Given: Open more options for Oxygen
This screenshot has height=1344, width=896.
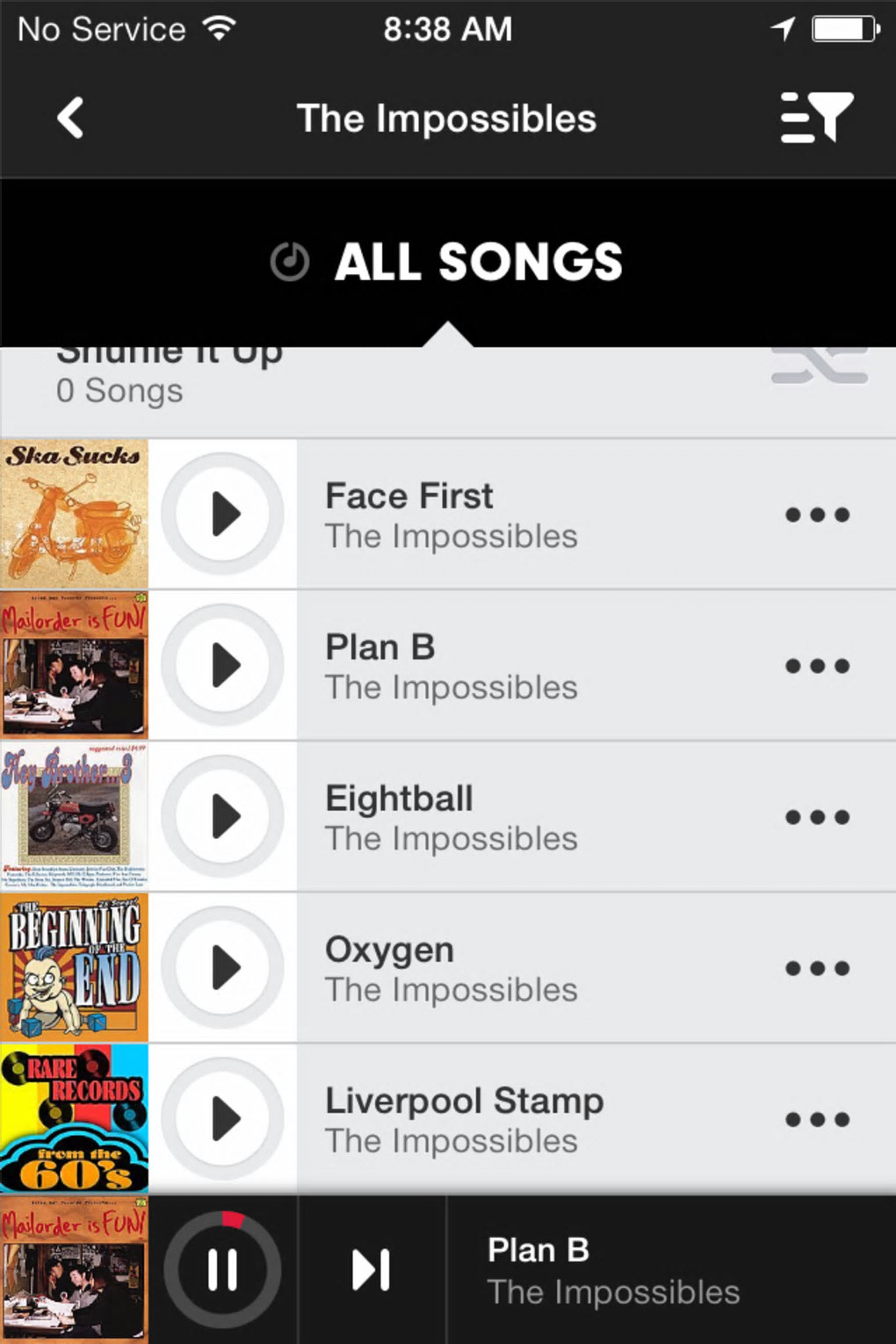Looking at the screenshot, I should point(817,968).
